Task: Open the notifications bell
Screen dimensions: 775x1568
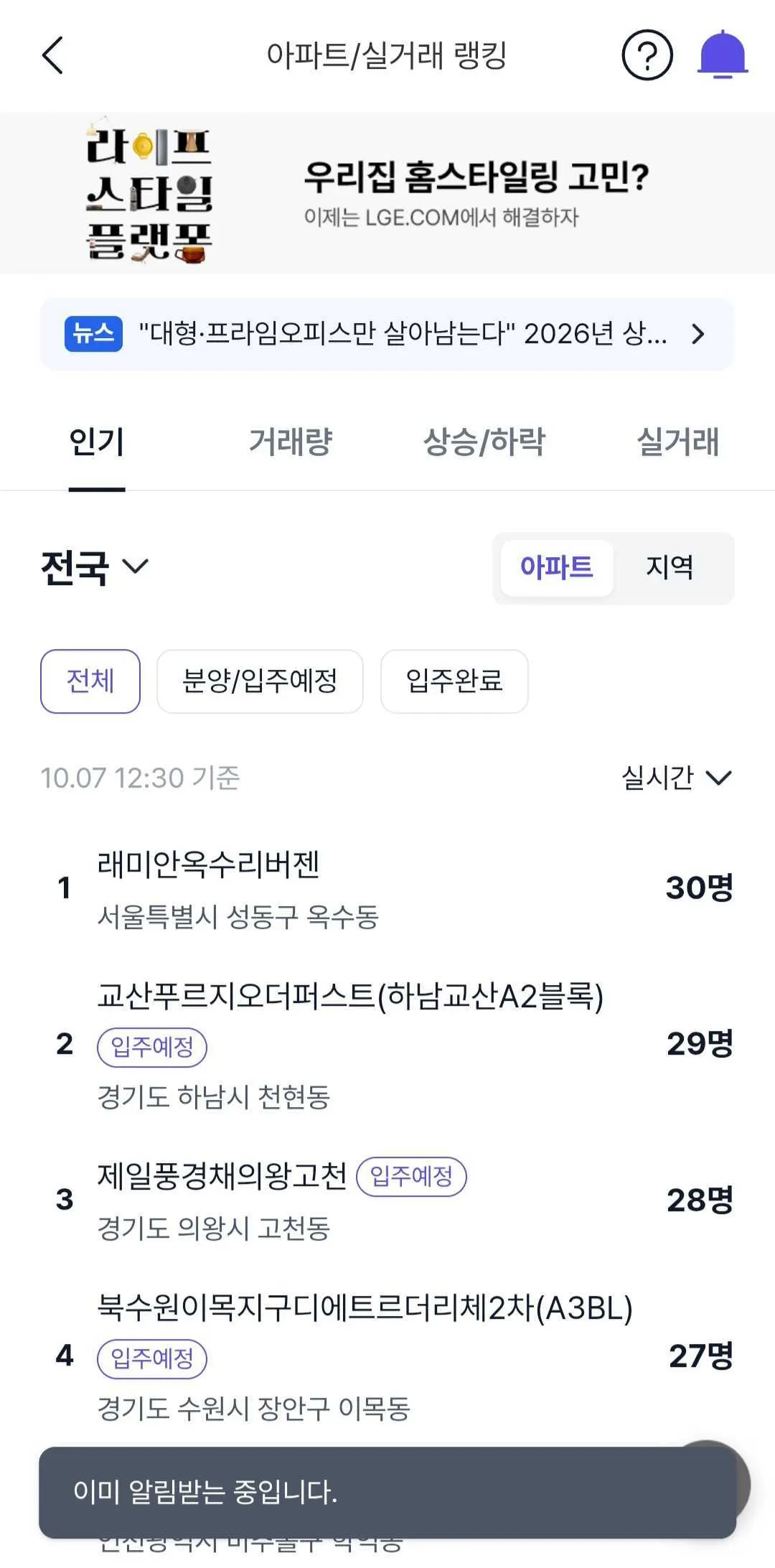Action: 723,55
